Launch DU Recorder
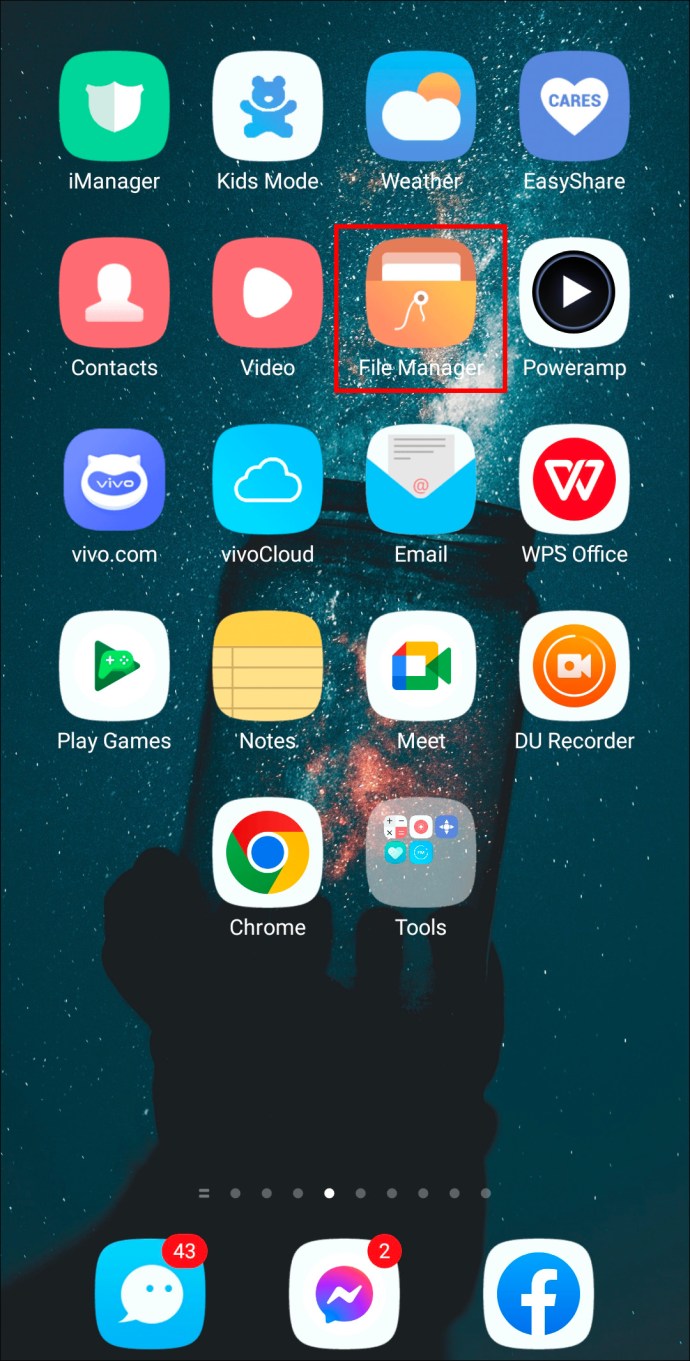Screen dimensions: 690x1361 click(x=574, y=666)
